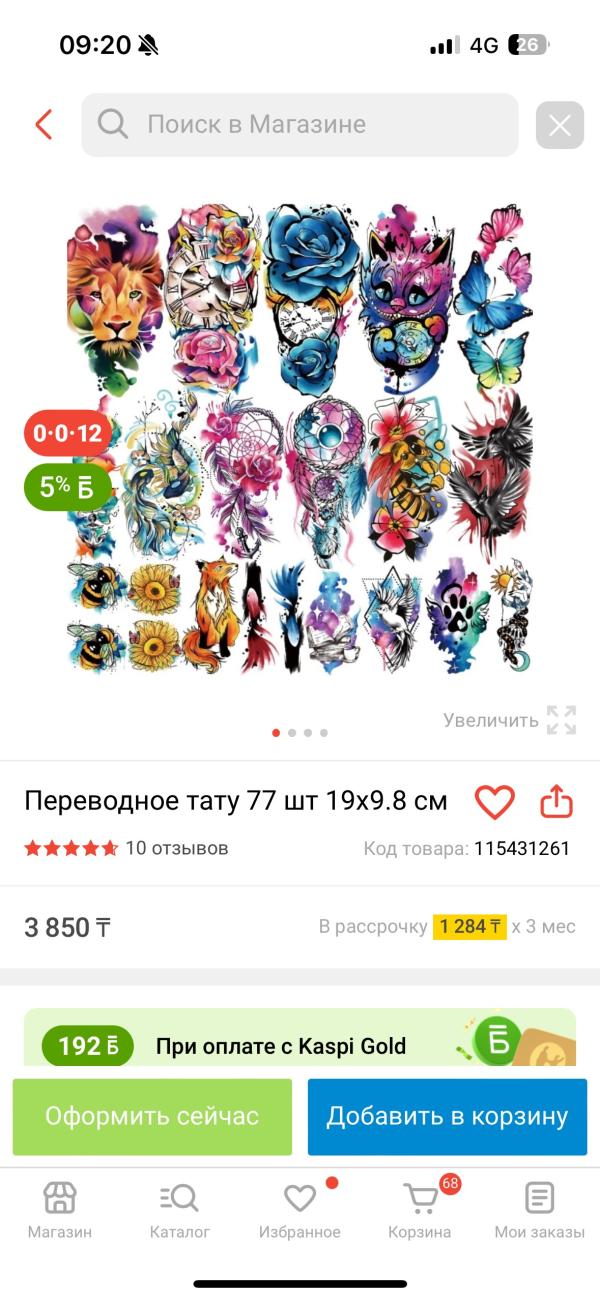600x1300 pixels.
Task: Go to the Избранное tab
Action: coord(300,1210)
